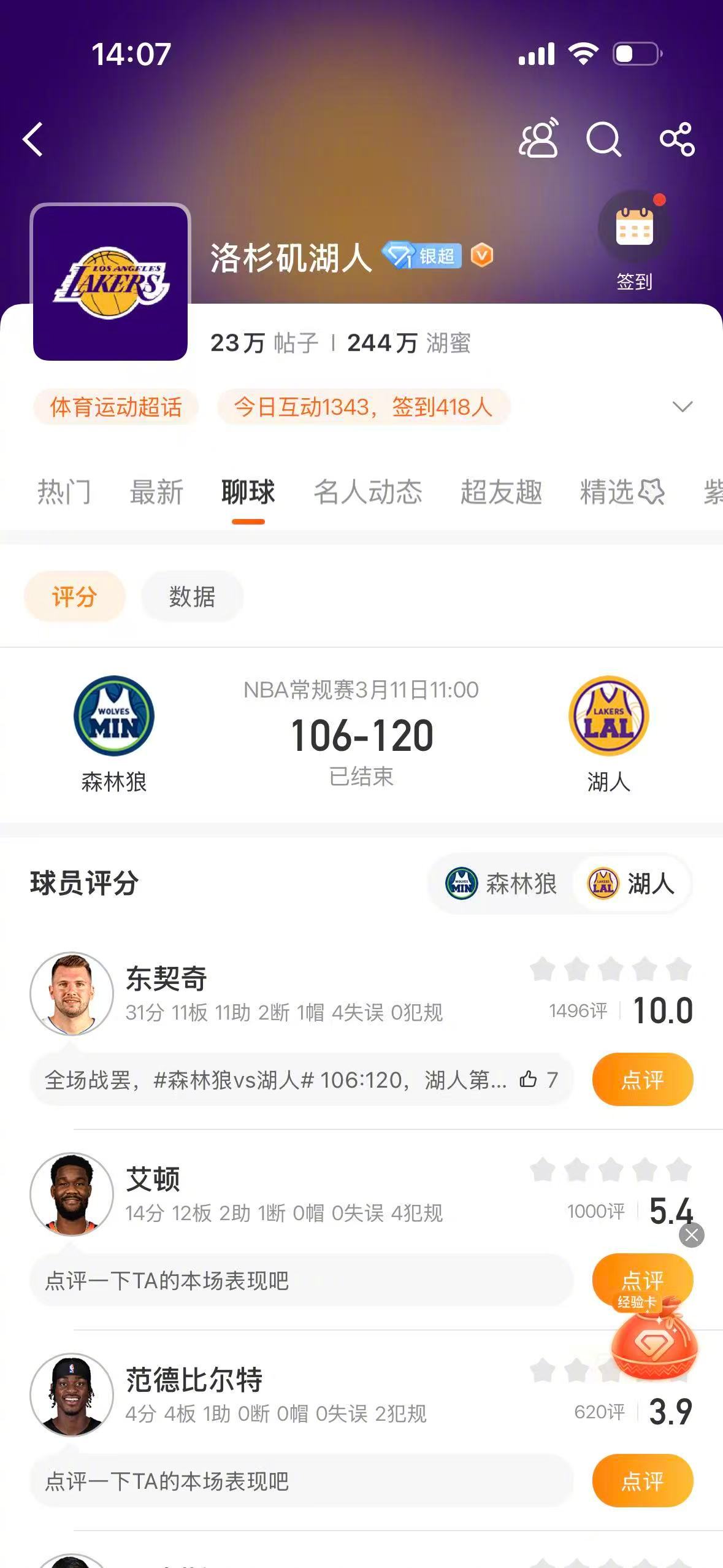Tap the Lakers team logo above 湖人
Screen dimensions: 723x1568
(609, 716)
